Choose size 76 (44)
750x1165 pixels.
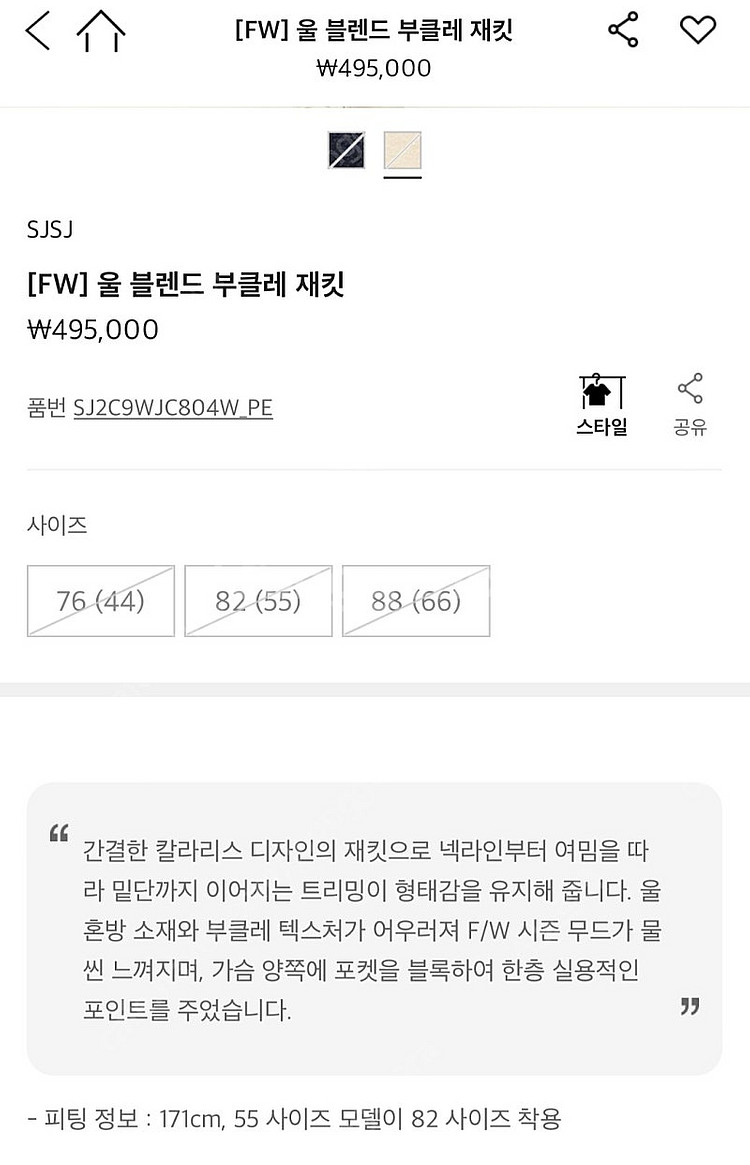coord(101,601)
